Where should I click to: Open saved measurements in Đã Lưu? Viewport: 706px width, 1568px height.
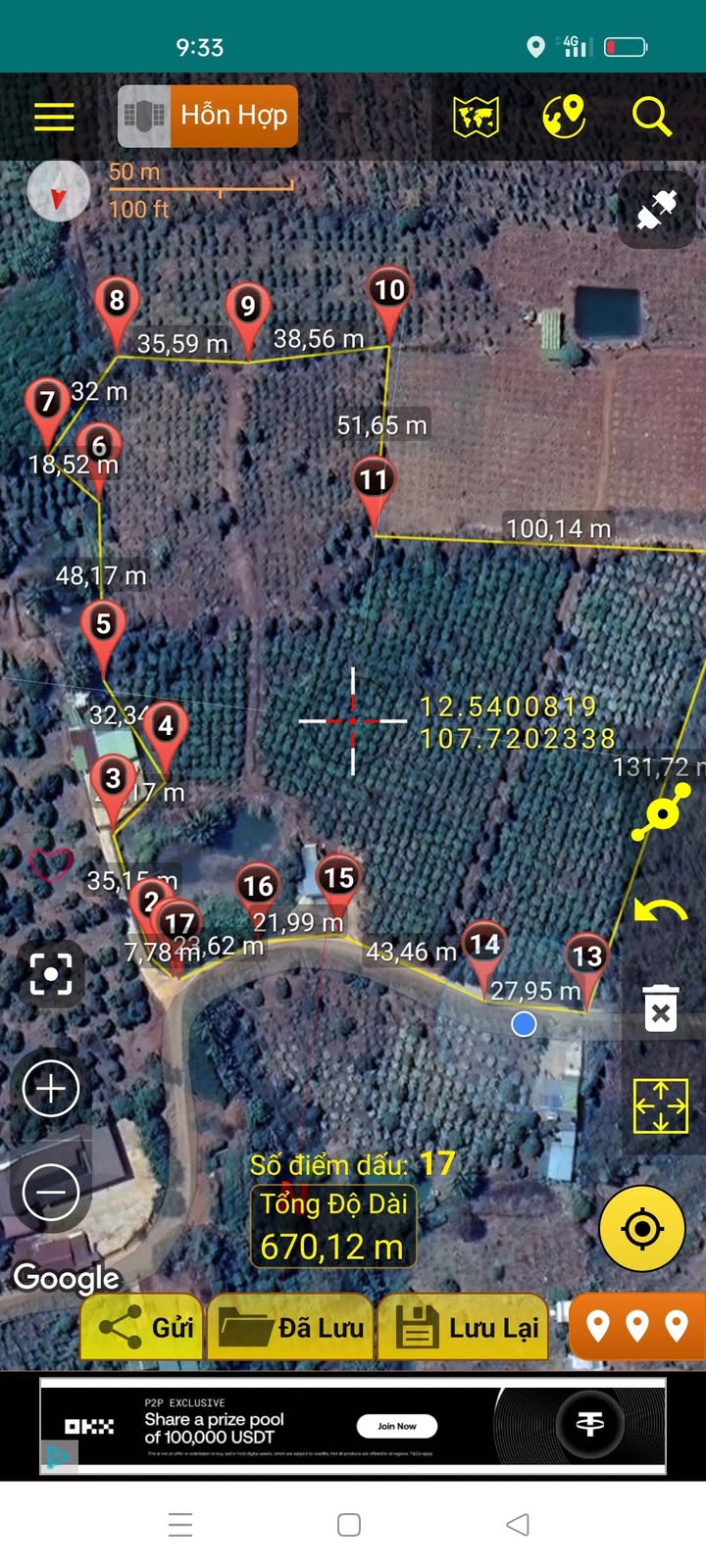tap(291, 1327)
